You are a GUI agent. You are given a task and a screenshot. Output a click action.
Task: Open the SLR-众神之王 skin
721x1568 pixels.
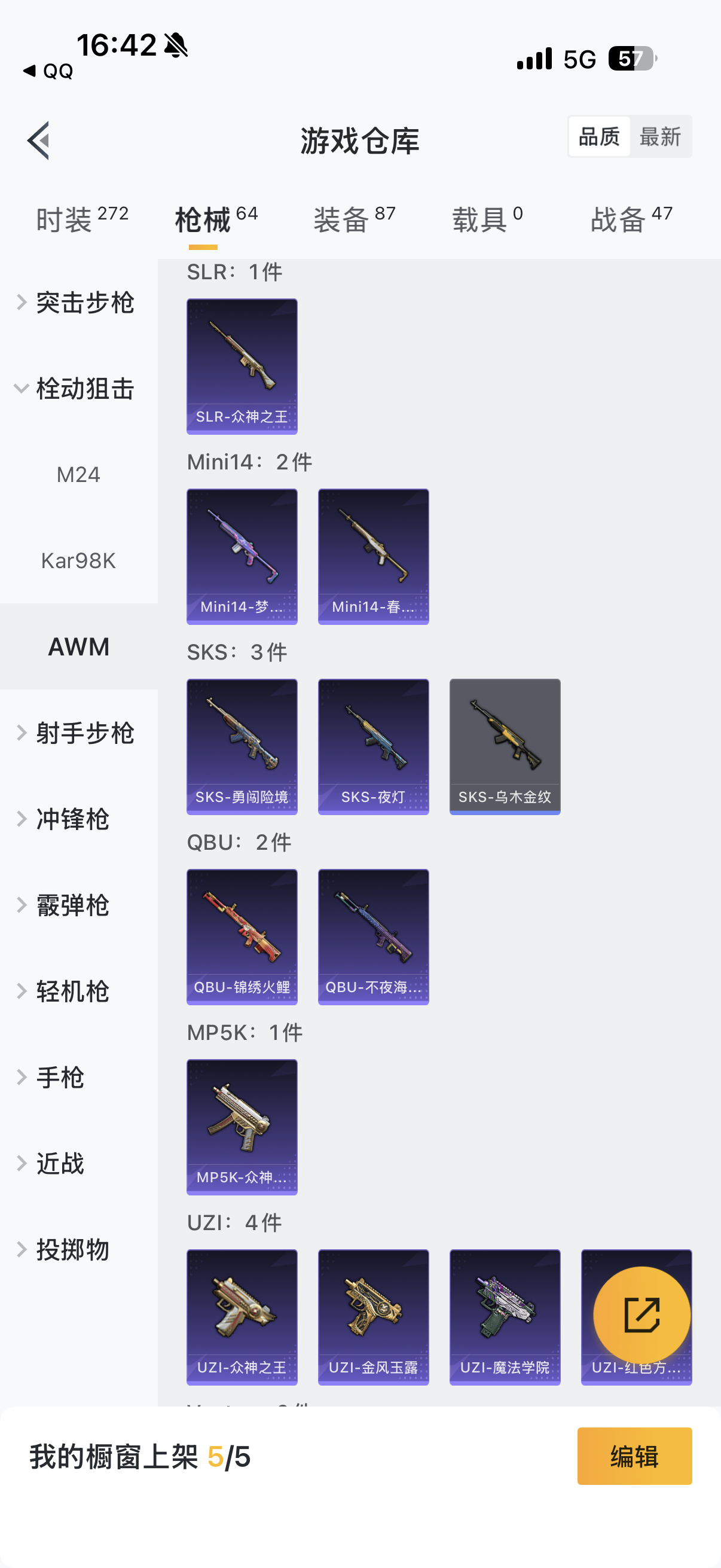tap(242, 367)
